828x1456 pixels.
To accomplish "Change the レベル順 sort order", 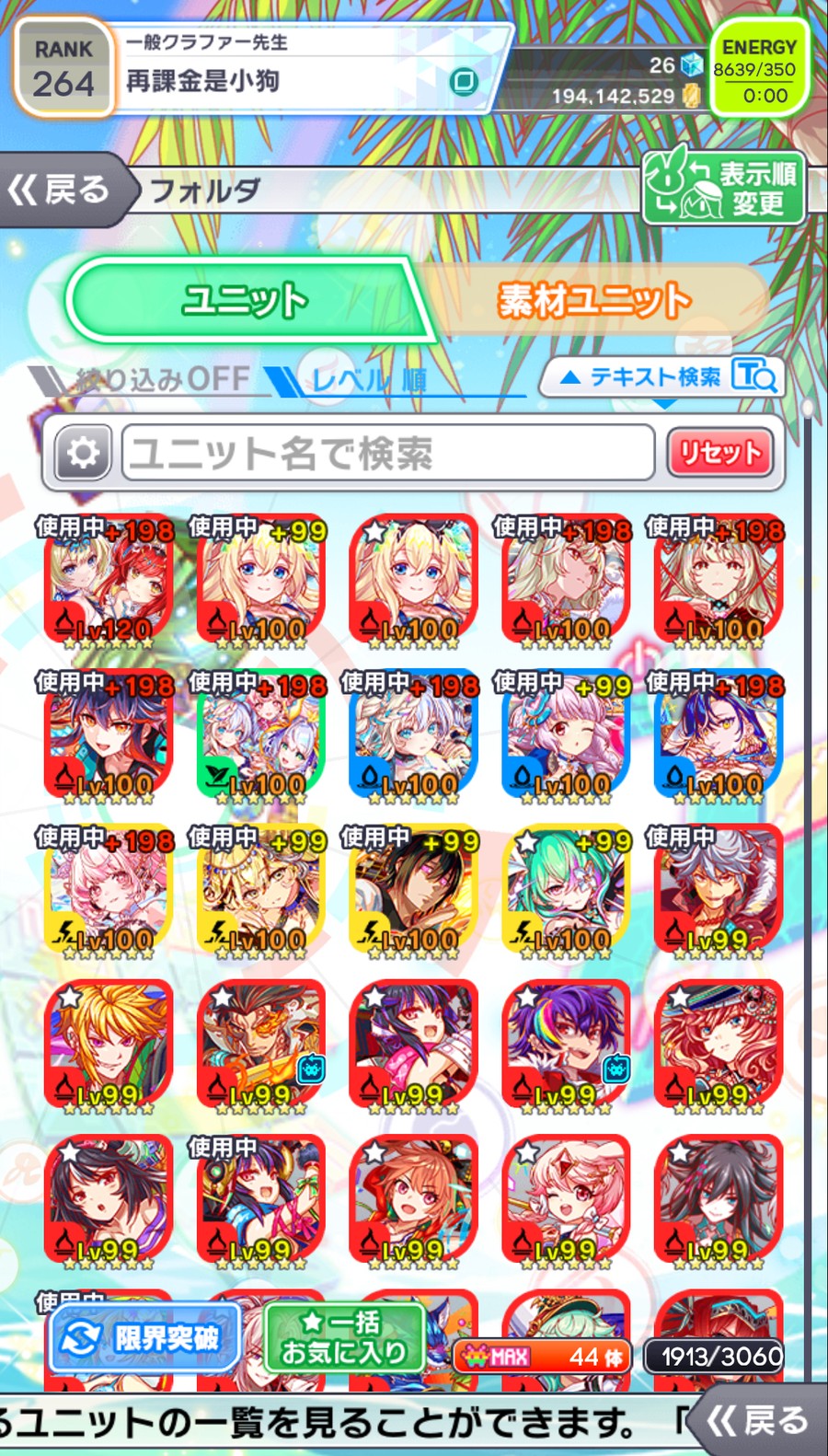I will 368,379.
